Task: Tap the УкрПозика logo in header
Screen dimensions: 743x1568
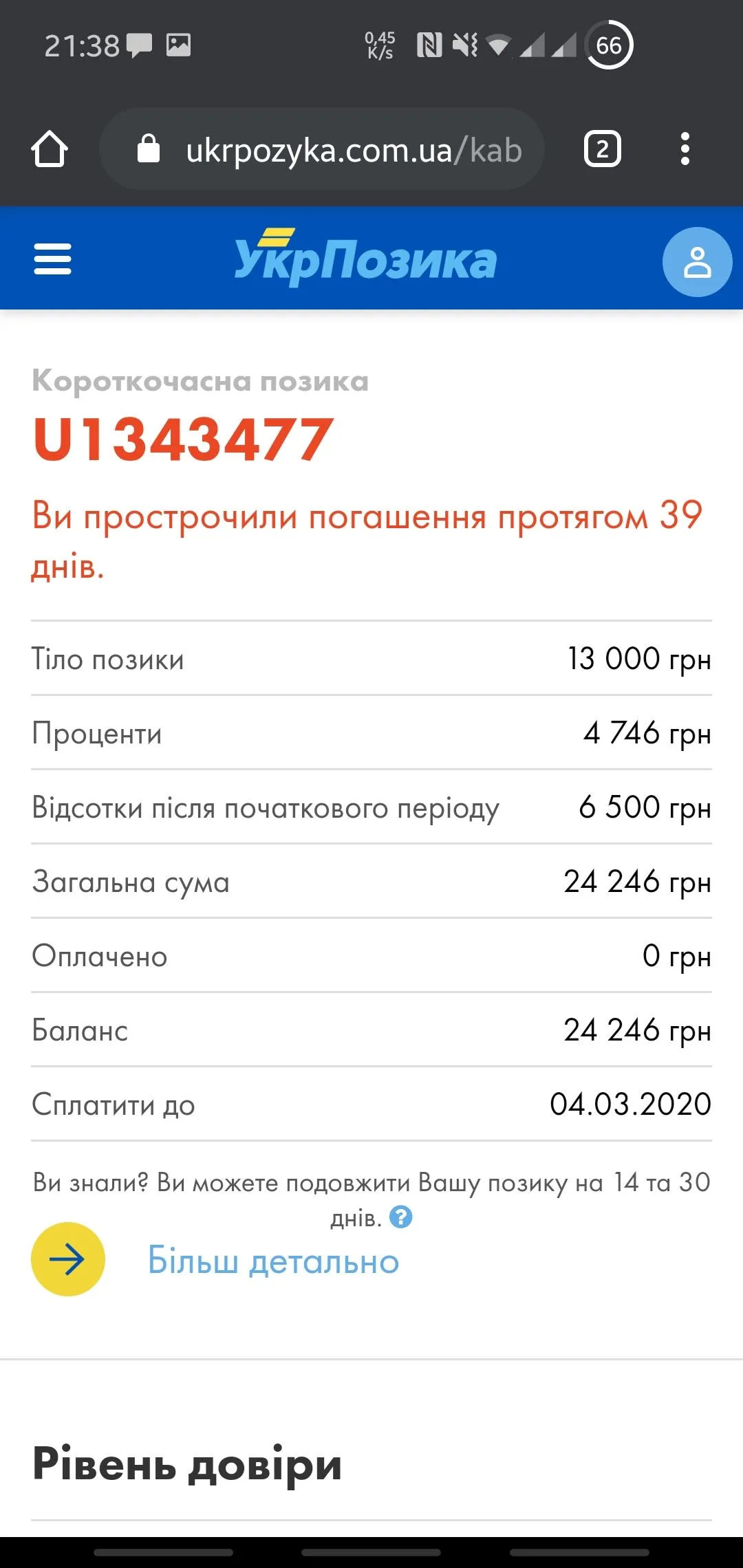Action: pos(365,259)
